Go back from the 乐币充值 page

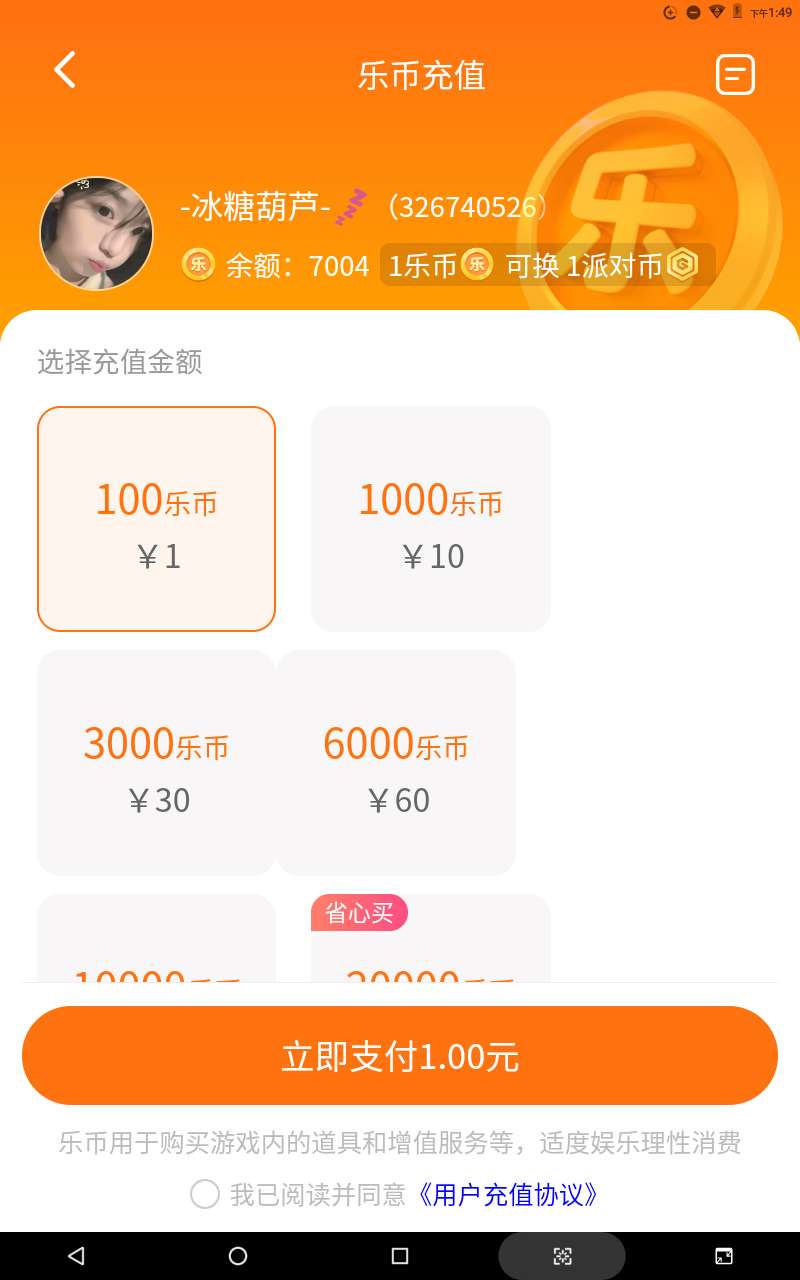click(65, 71)
